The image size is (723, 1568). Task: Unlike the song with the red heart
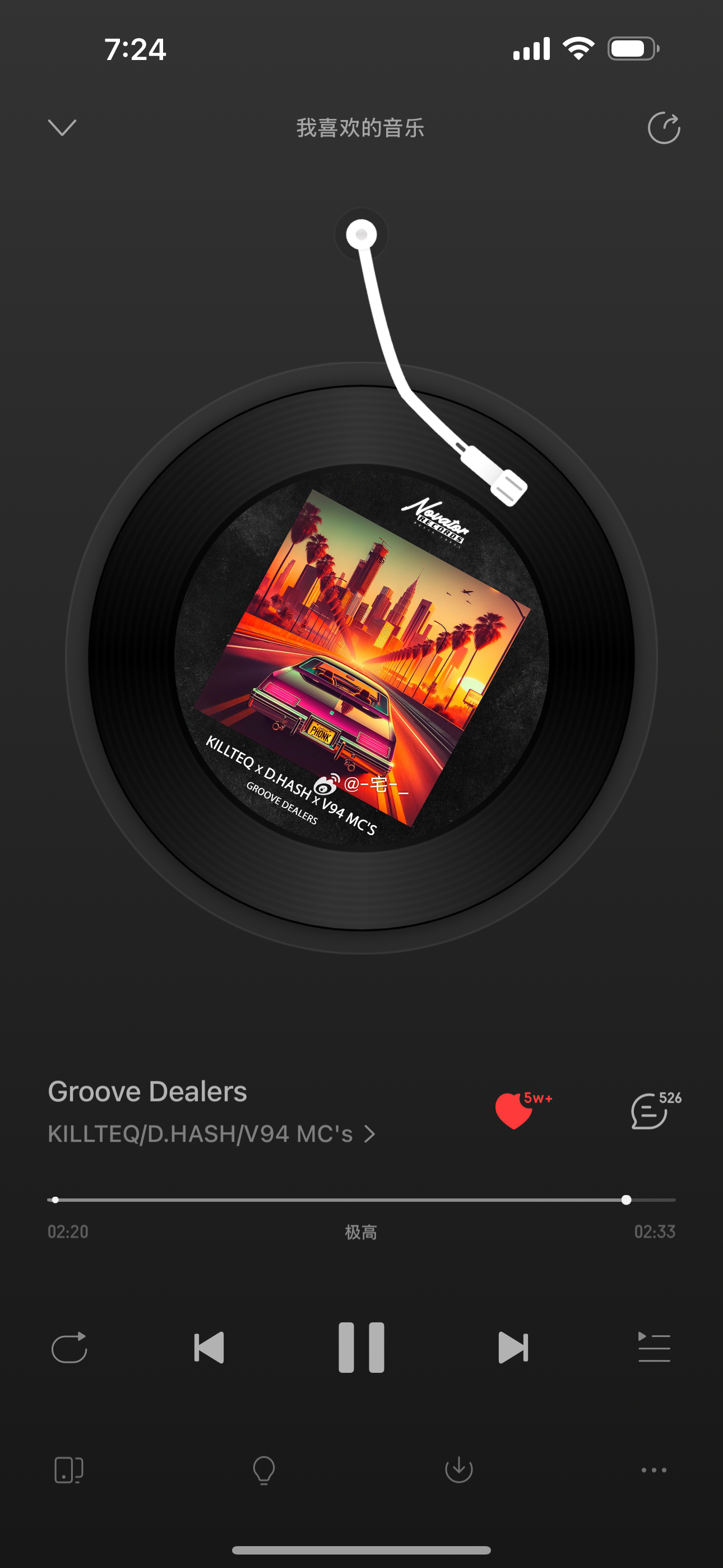515,1110
